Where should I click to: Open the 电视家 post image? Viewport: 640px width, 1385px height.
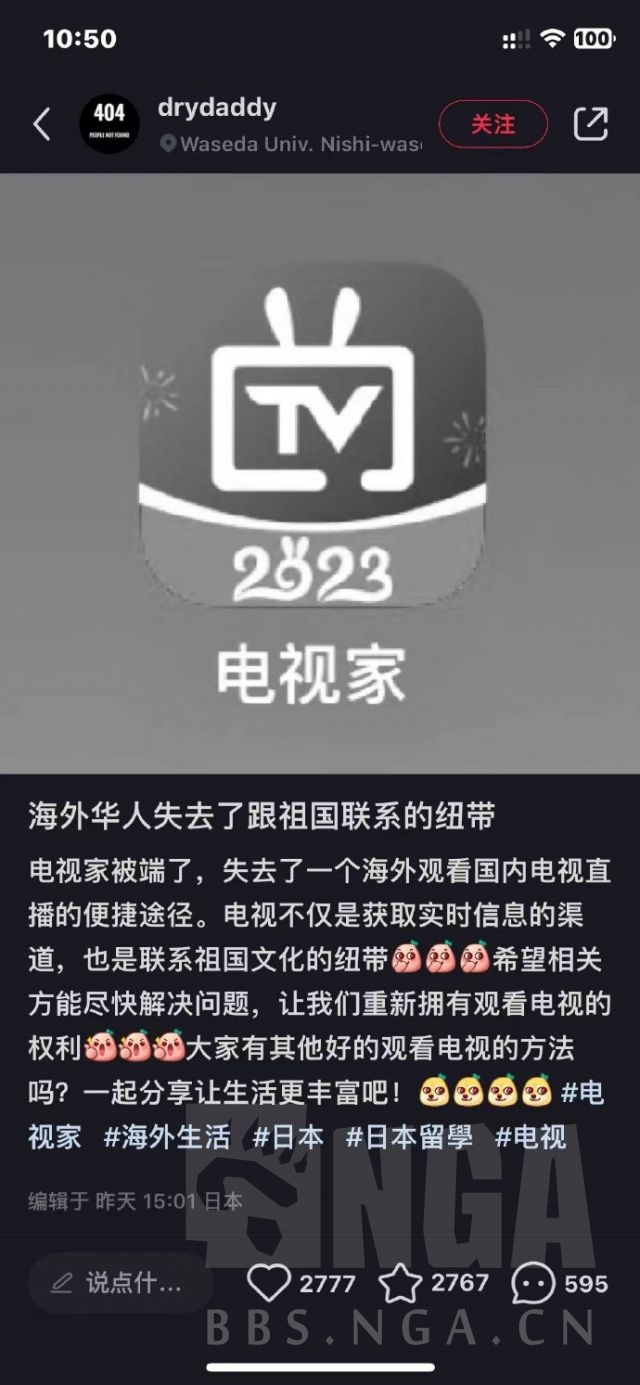tap(320, 472)
